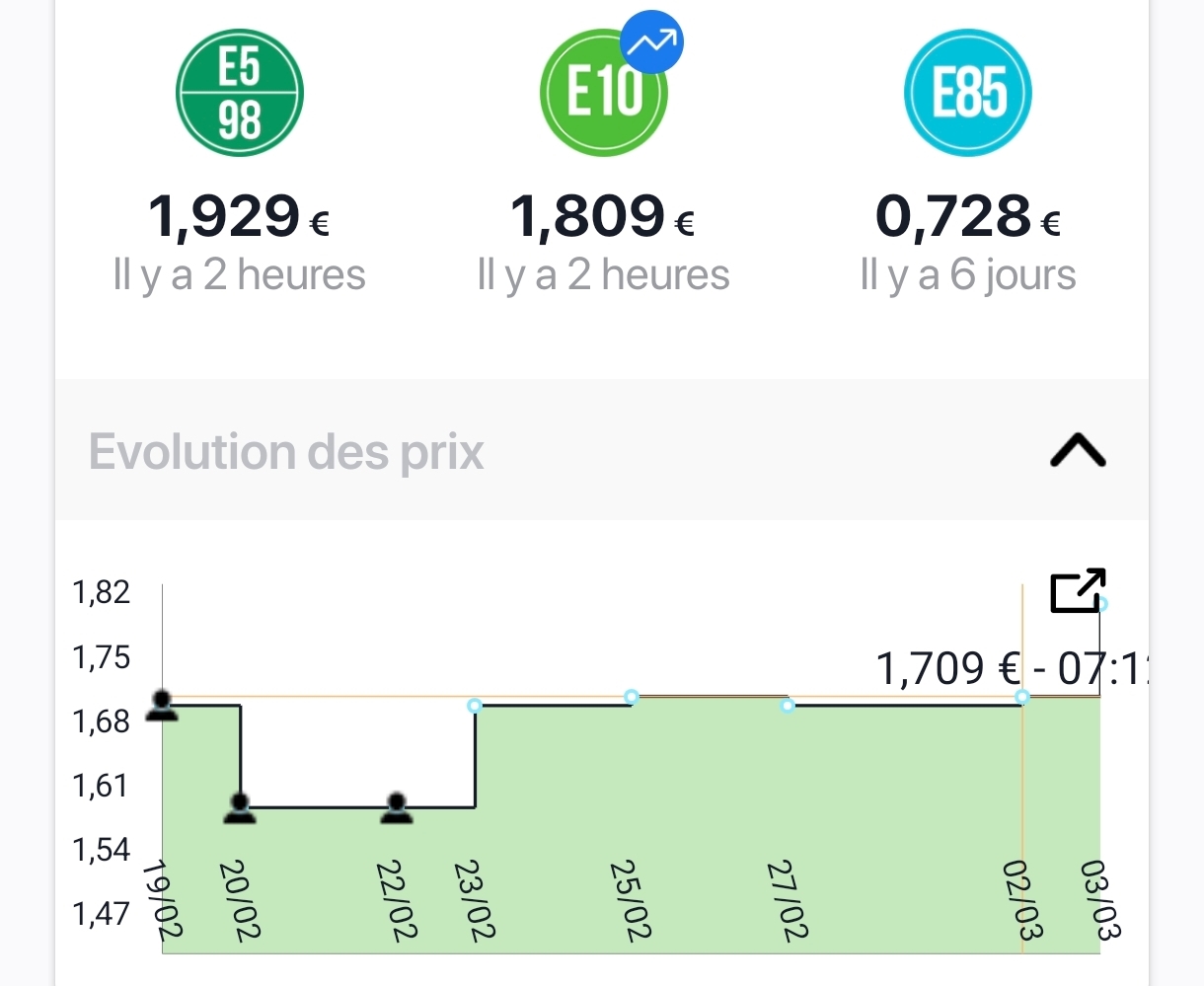The image size is (1204, 986).
Task: Tap the 22/02 user-reported price marker
Action: [397, 806]
